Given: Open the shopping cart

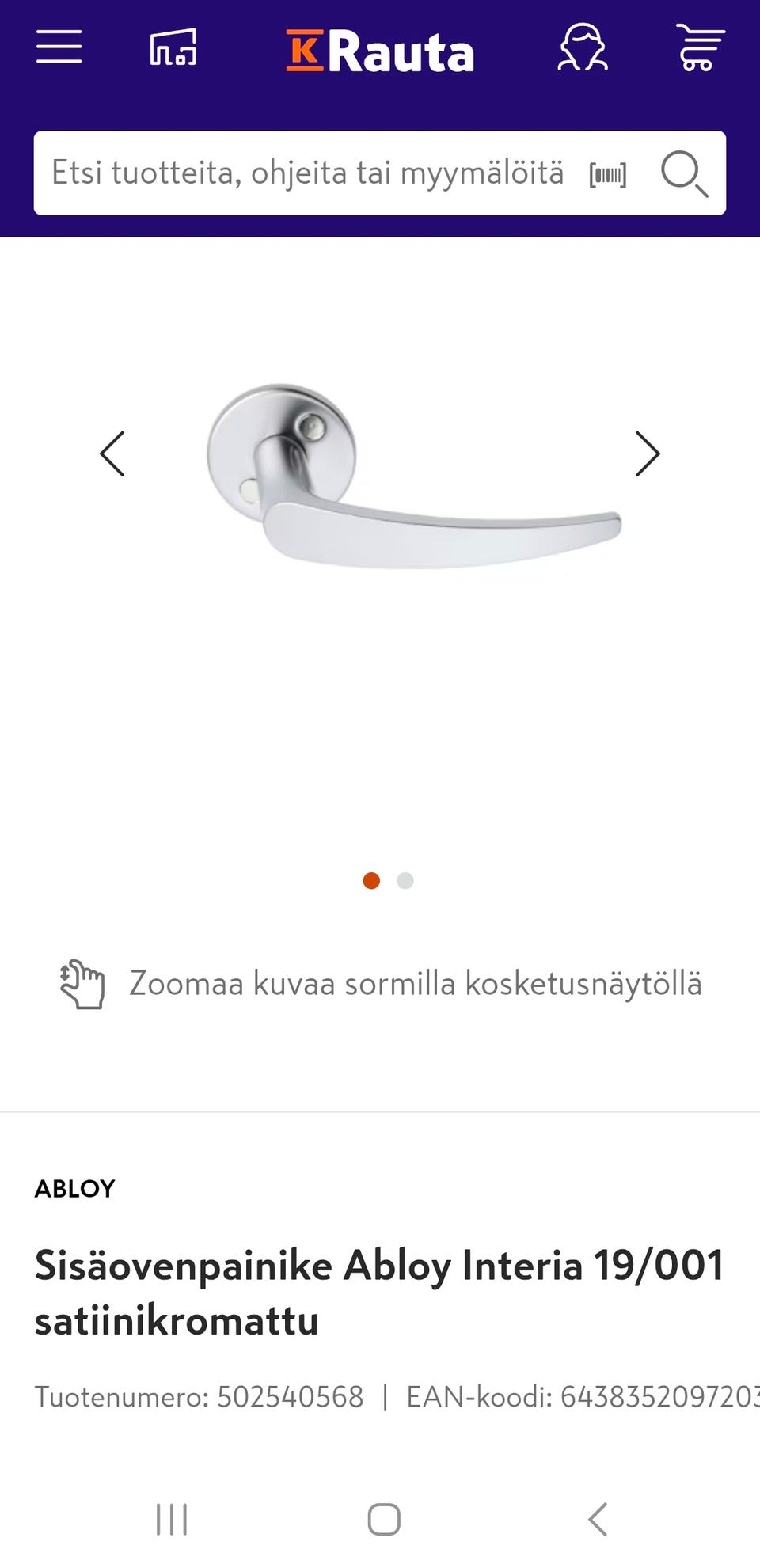Looking at the screenshot, I should [700, 48].
